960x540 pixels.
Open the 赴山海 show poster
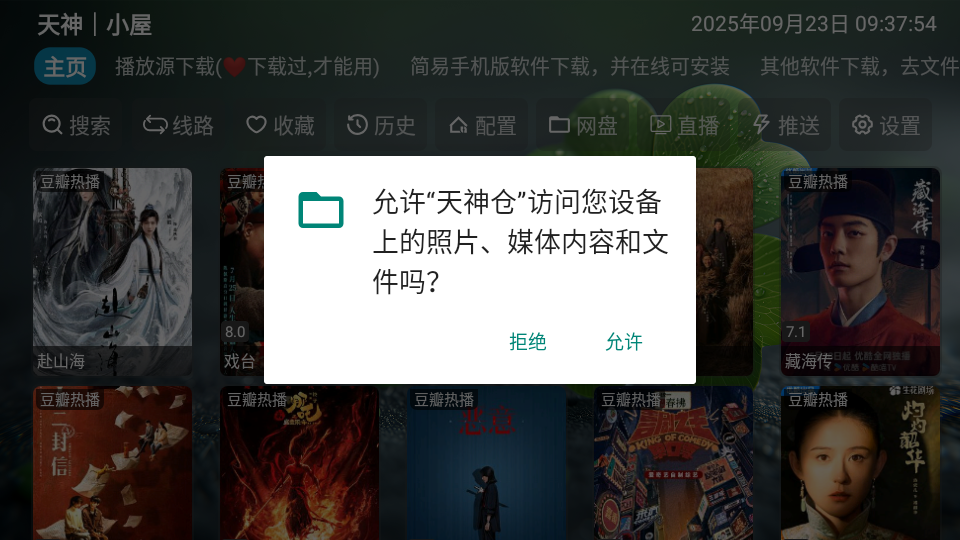(112, 270)
